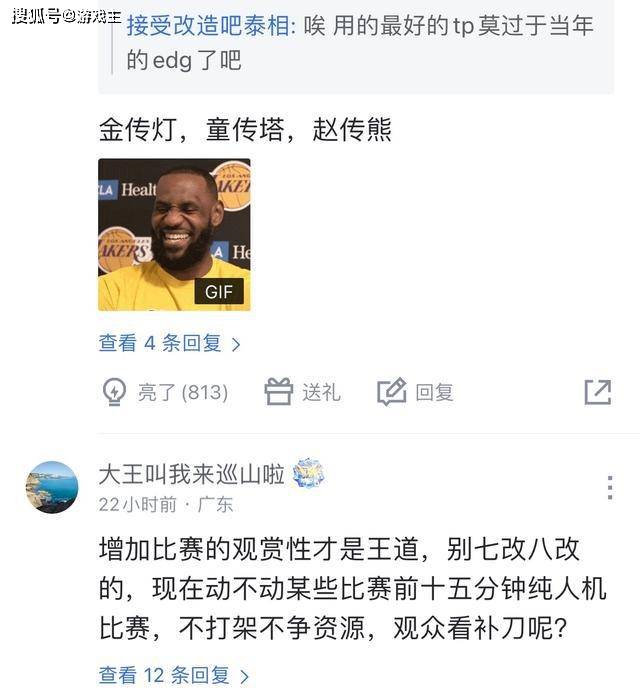The width and height of the screenshot is (640, 699).
Task: Open the GIF image in the comment
Action: pos(174,234)
